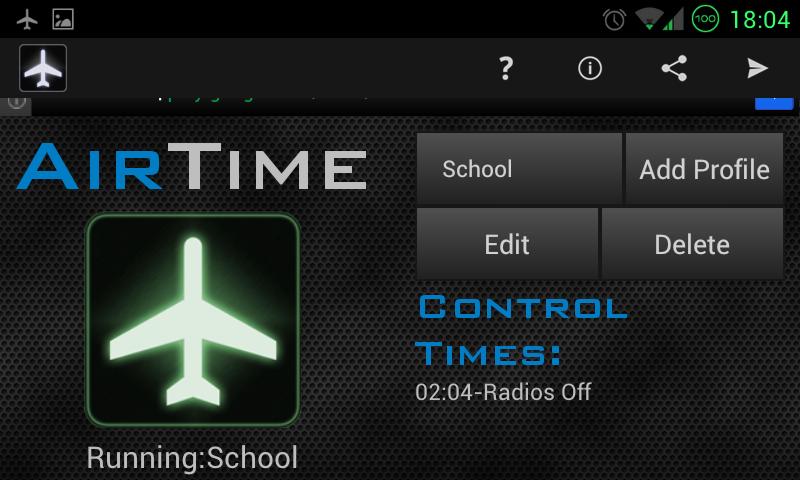Tap the AirTime app icon in action bar
800x480 pixels.
coord(43,68)
